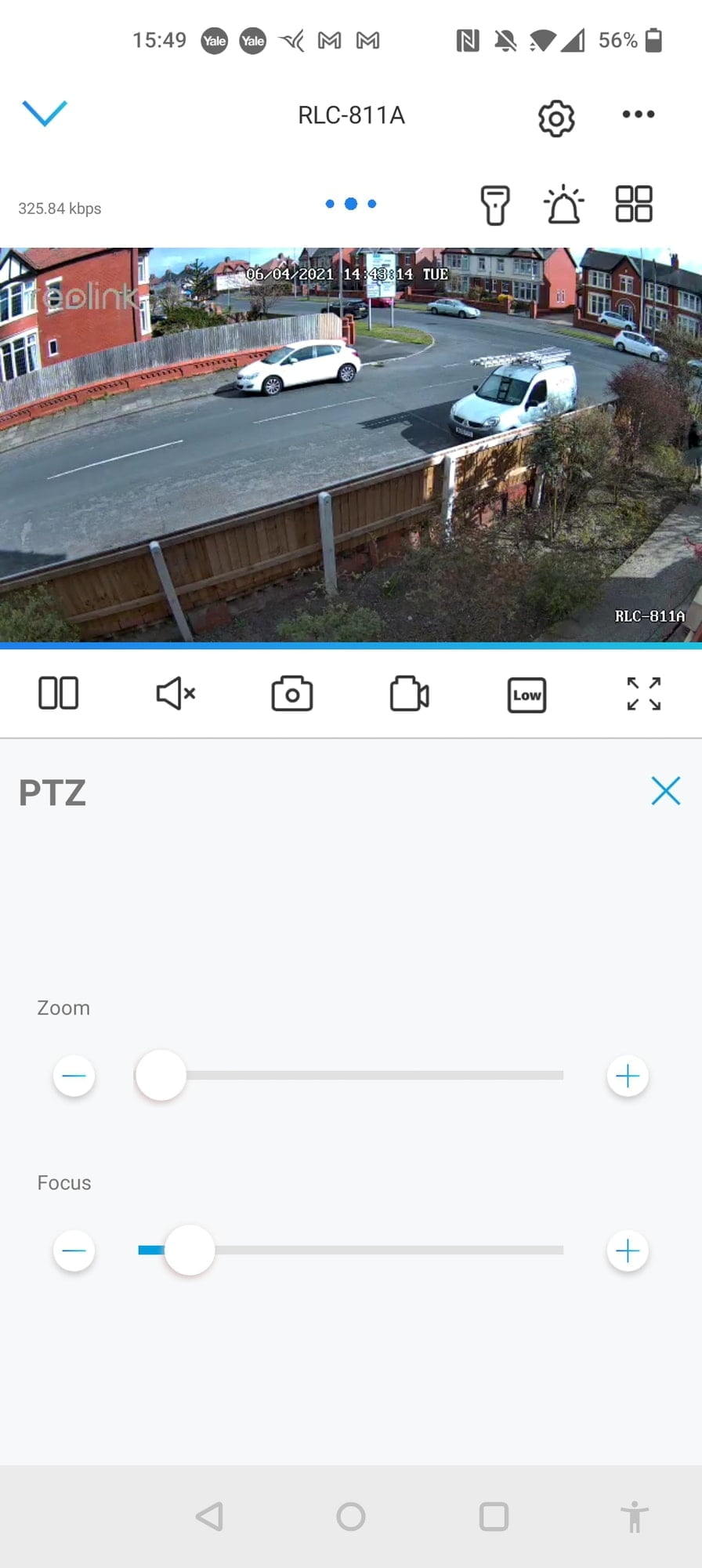This screenshot has width=702, height=1568.
Task: Switch to multi-camera grid view
Action: click(634, 204)
